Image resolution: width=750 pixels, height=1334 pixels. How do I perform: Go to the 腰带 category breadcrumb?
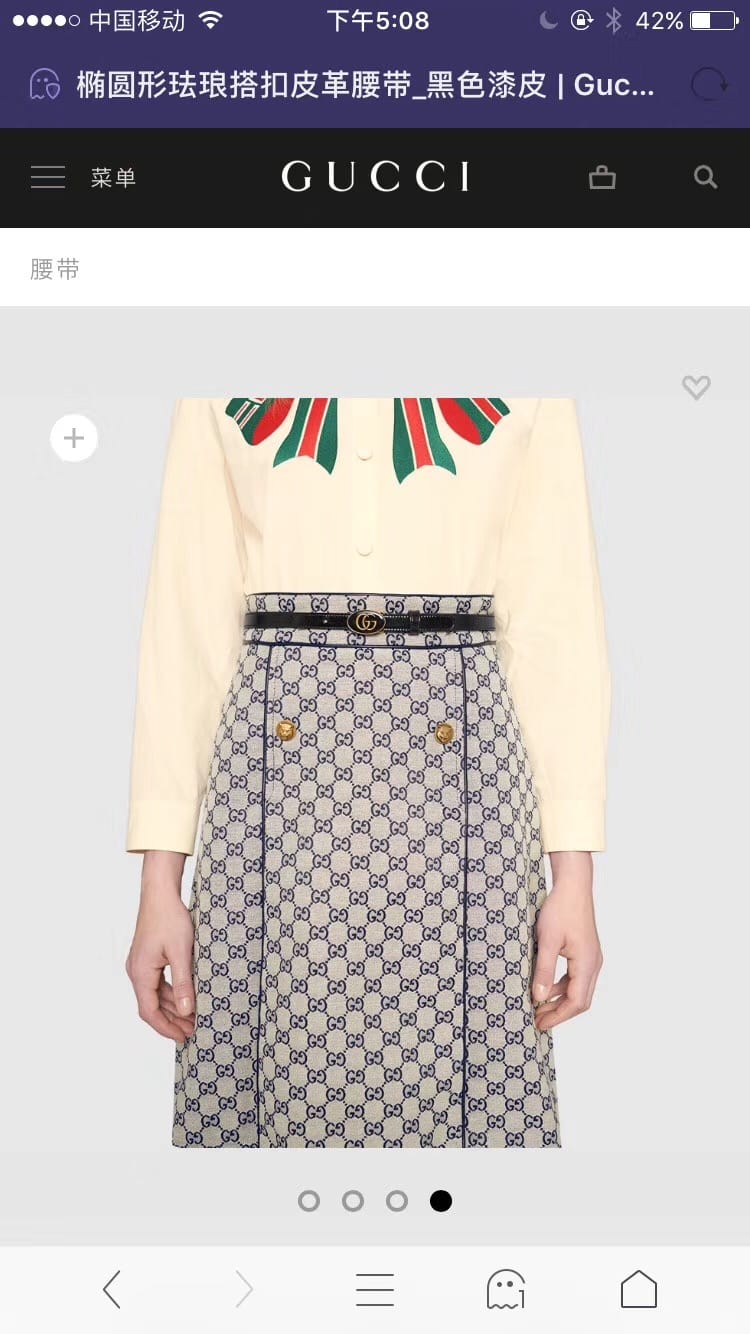tap(55, 269)
